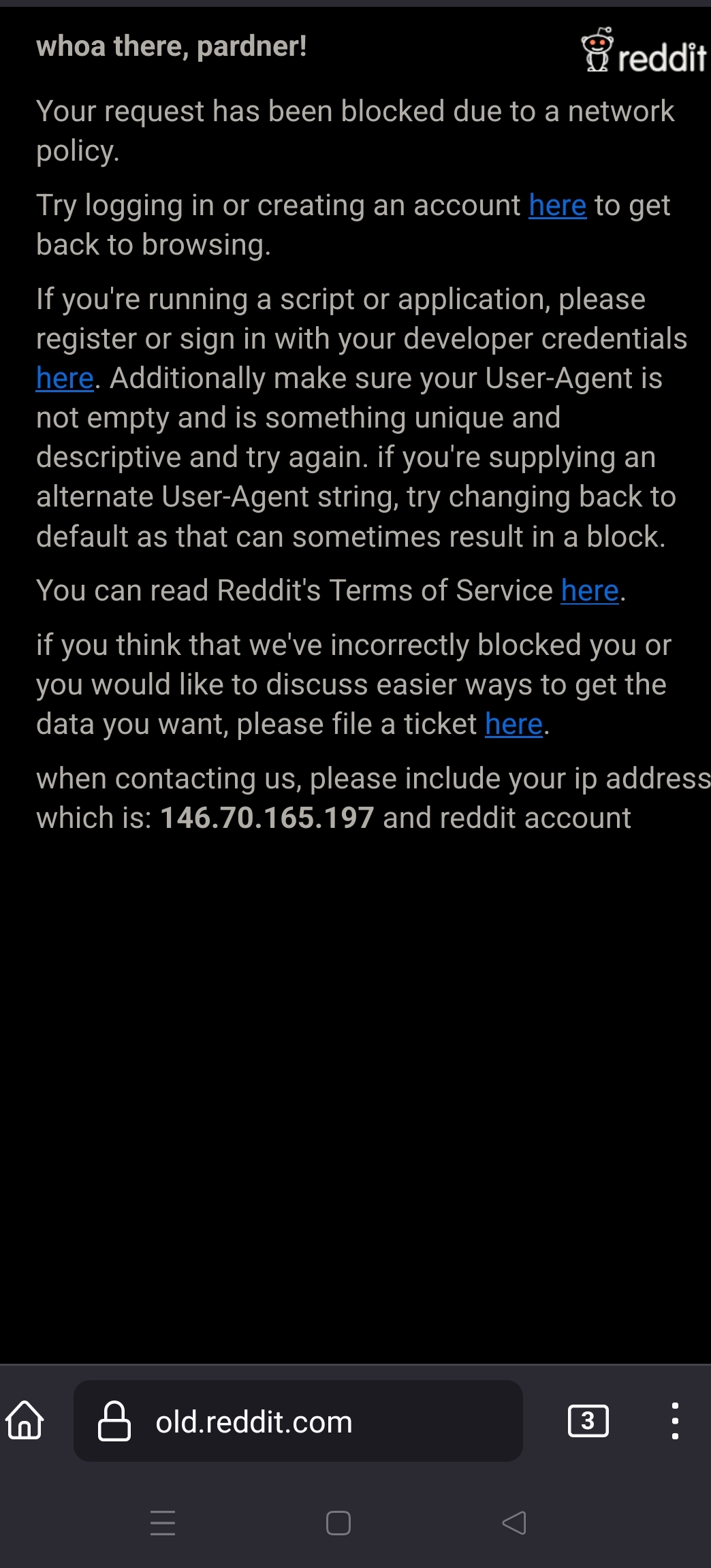Viewport: 711px width, 1568px height.
Task: Open the login or create account link
Action: click(557, 206)
